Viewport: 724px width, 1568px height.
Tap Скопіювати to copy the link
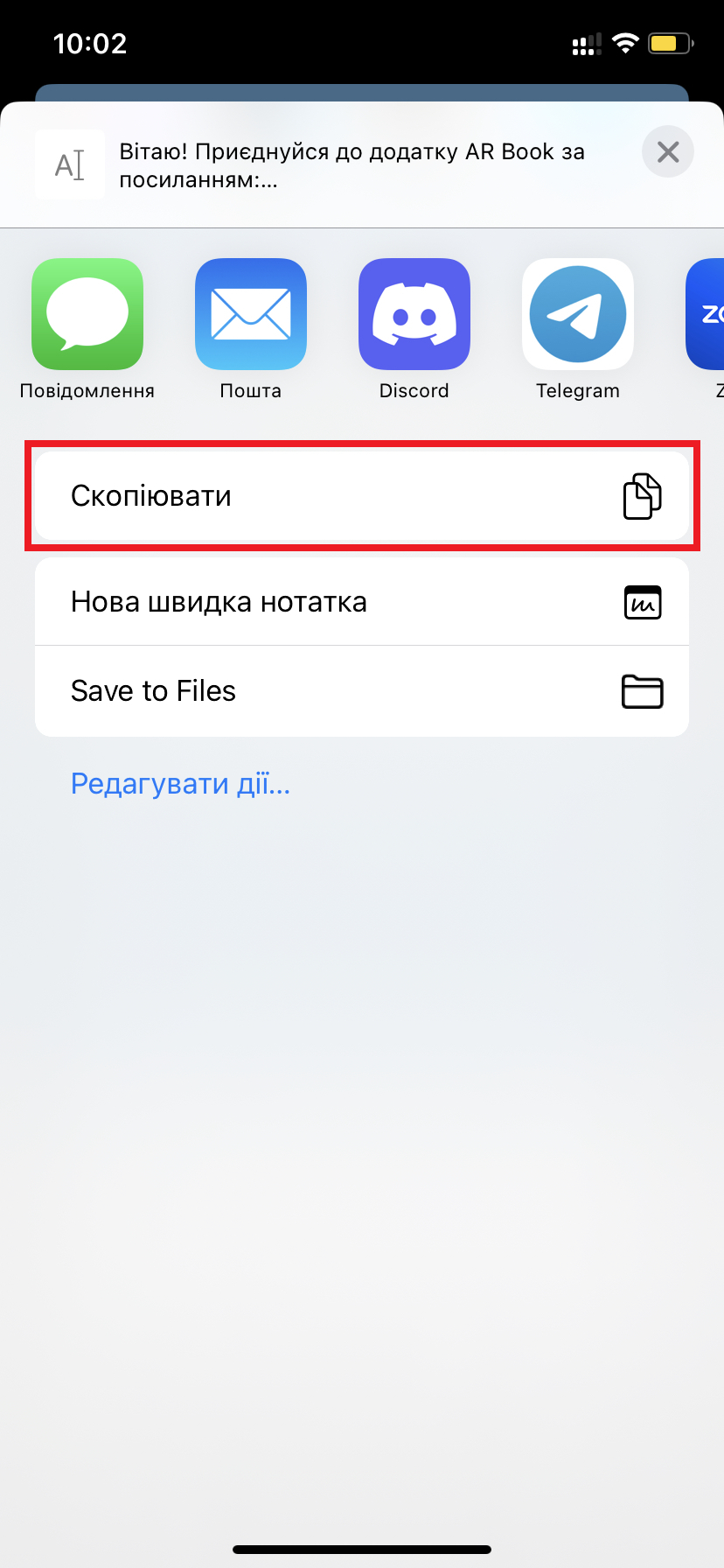362,496
